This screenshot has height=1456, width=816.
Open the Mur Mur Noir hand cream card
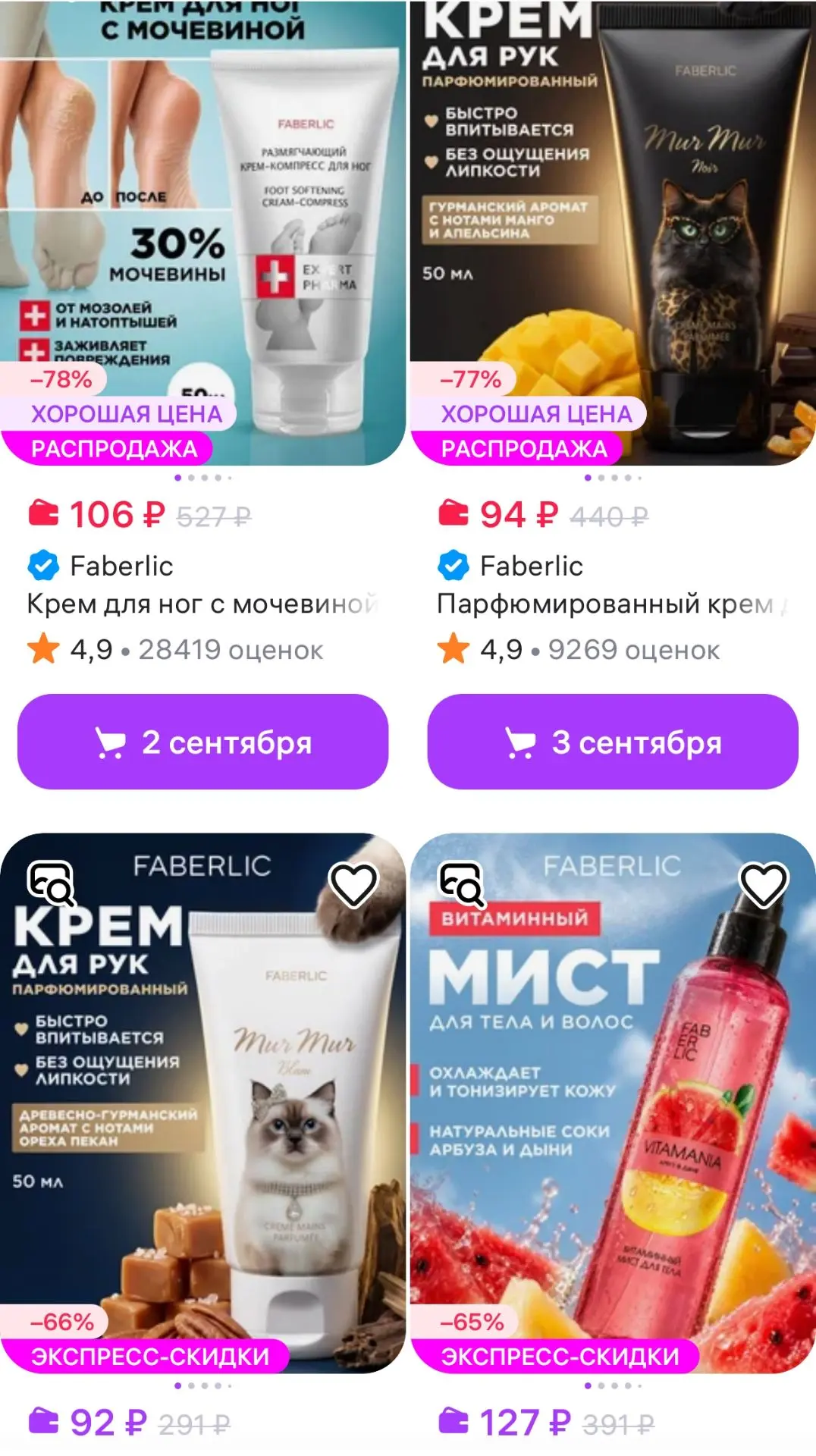(613, 233)
